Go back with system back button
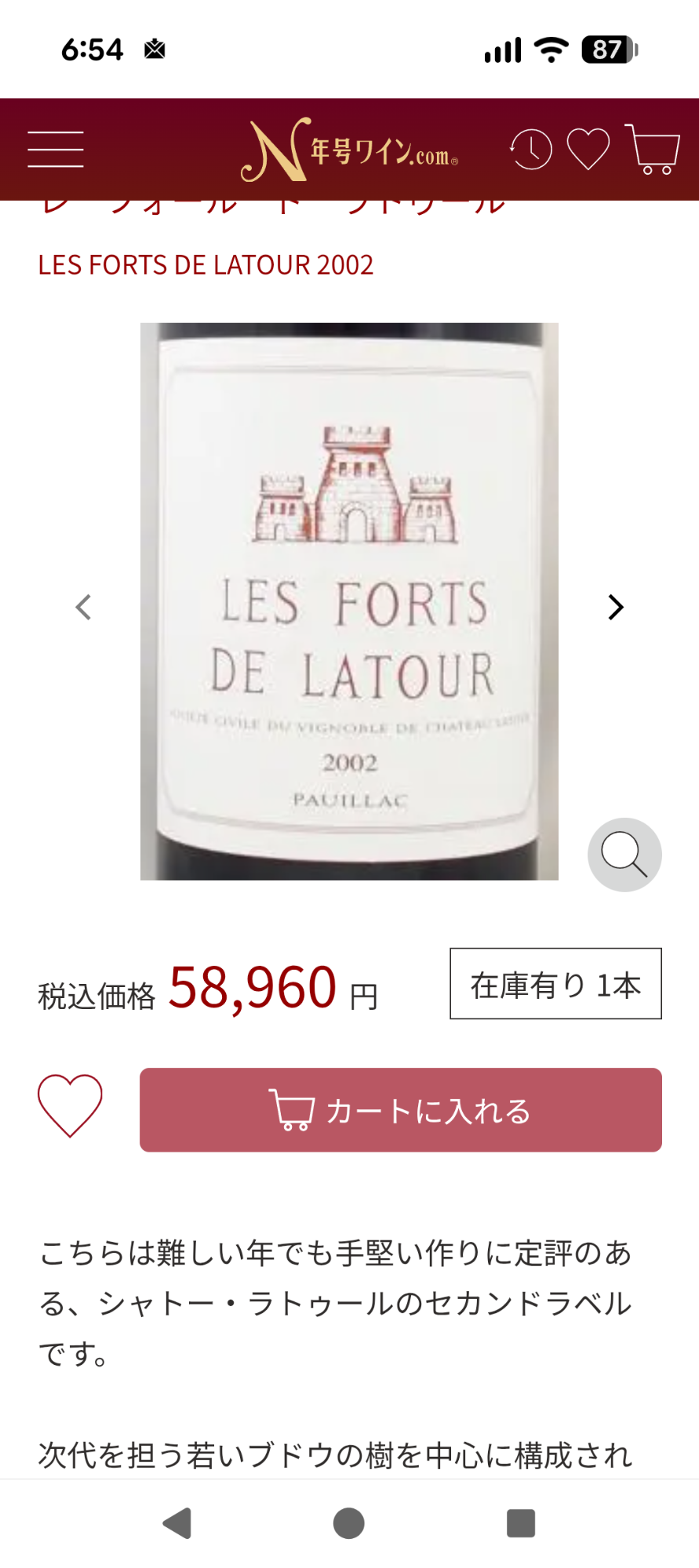The width and height of the screenshot is (699, 1568). [x=177, y=1523]
